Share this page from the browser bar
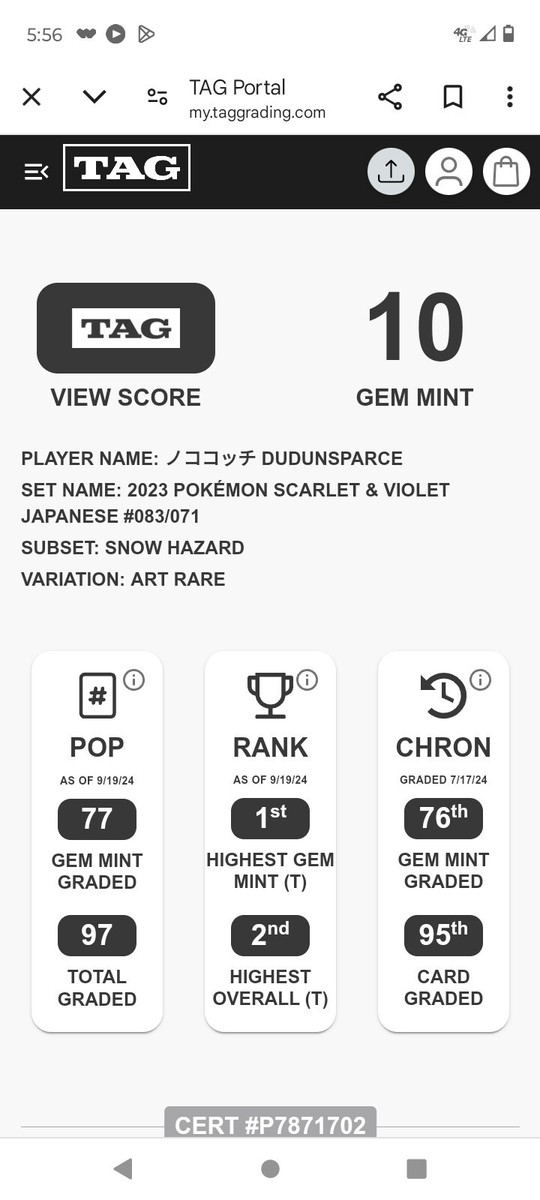The height and width of the screenshot is (1200, 540). [390, 97]
